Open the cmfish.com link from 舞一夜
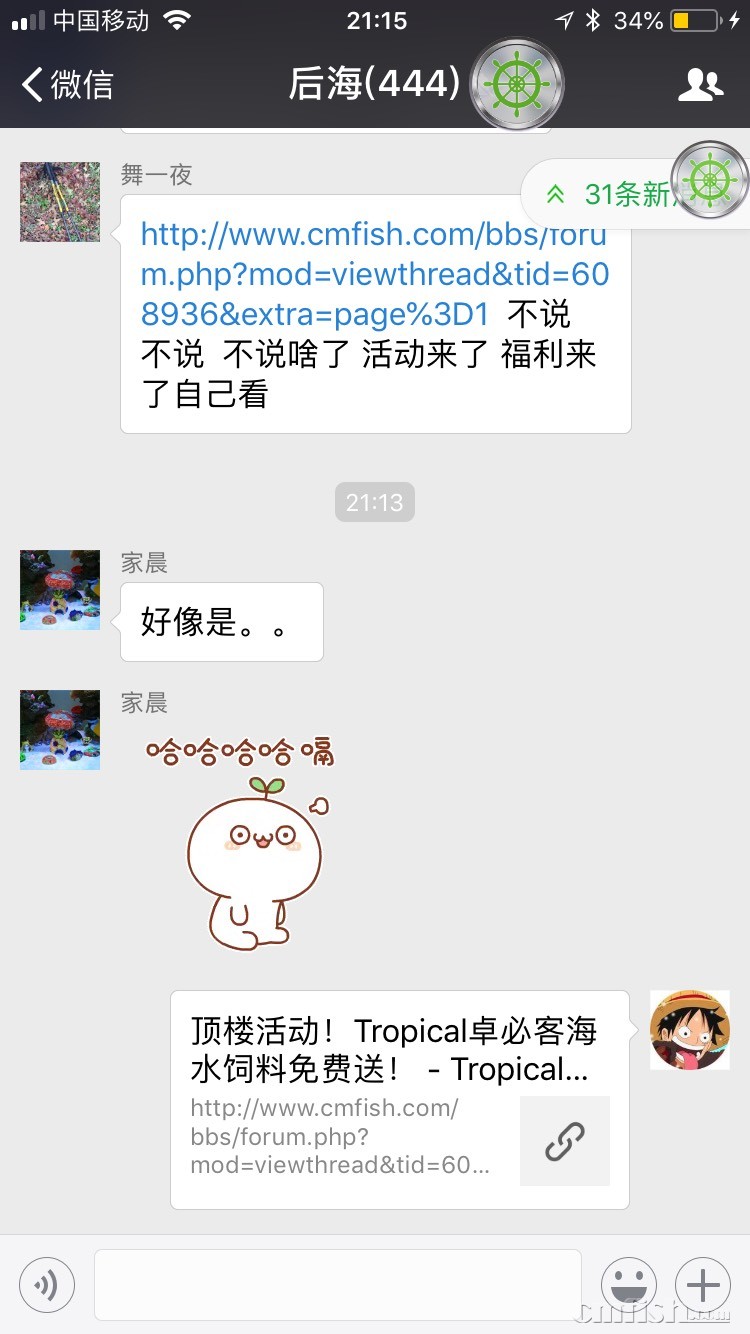 click(x=374, y=274)
